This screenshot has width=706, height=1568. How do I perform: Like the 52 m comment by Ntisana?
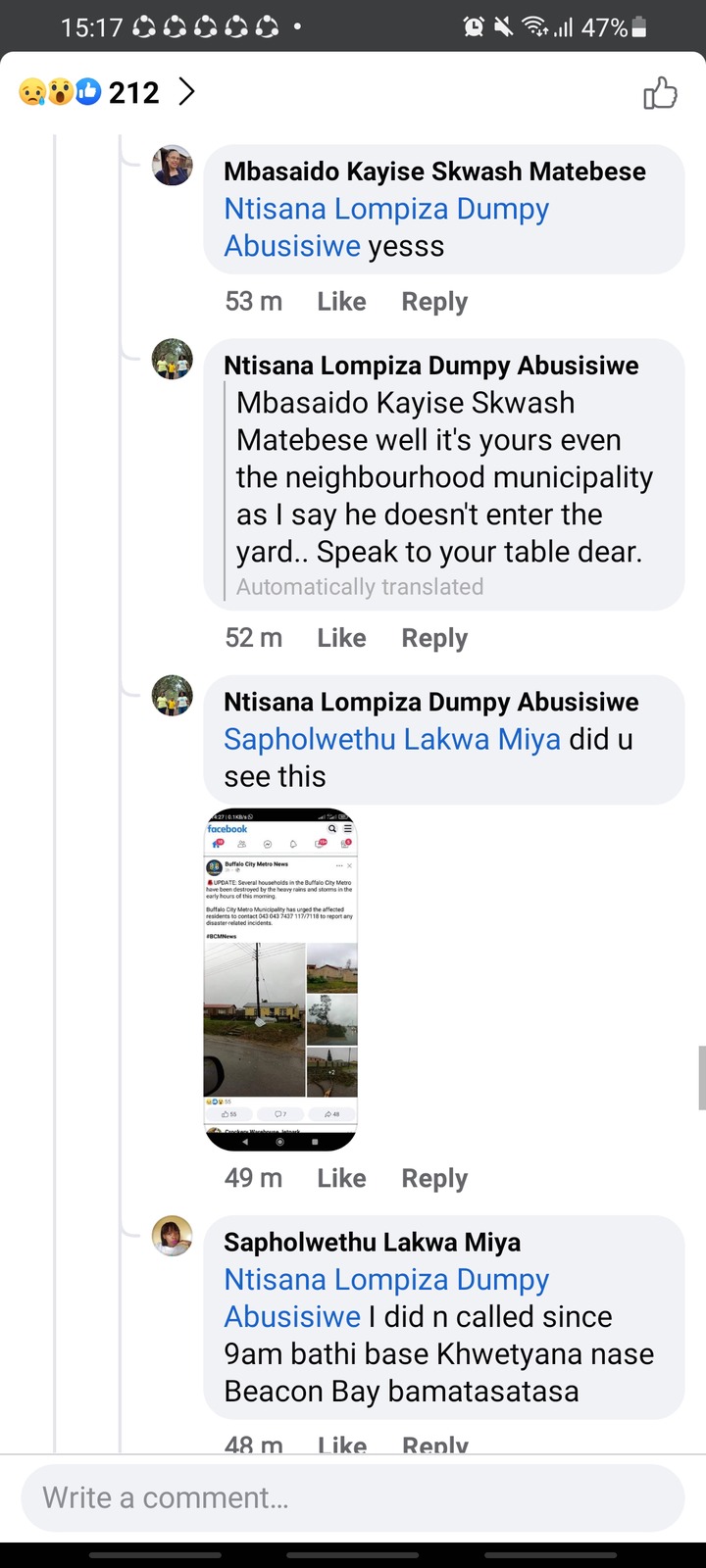[341, 638]
